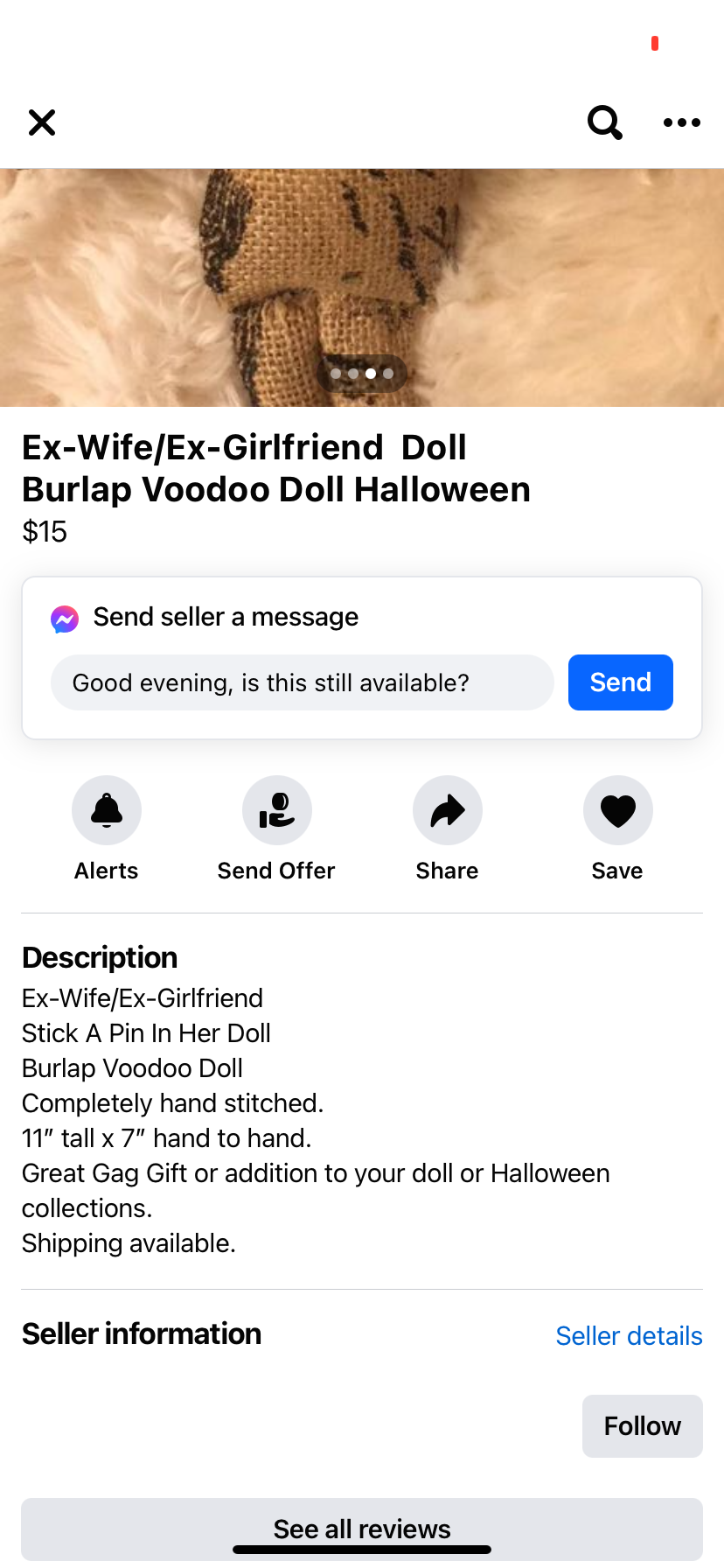See all reviews for the seller
Viewport: 724px width, 1568px height.
coord(362,1528)
